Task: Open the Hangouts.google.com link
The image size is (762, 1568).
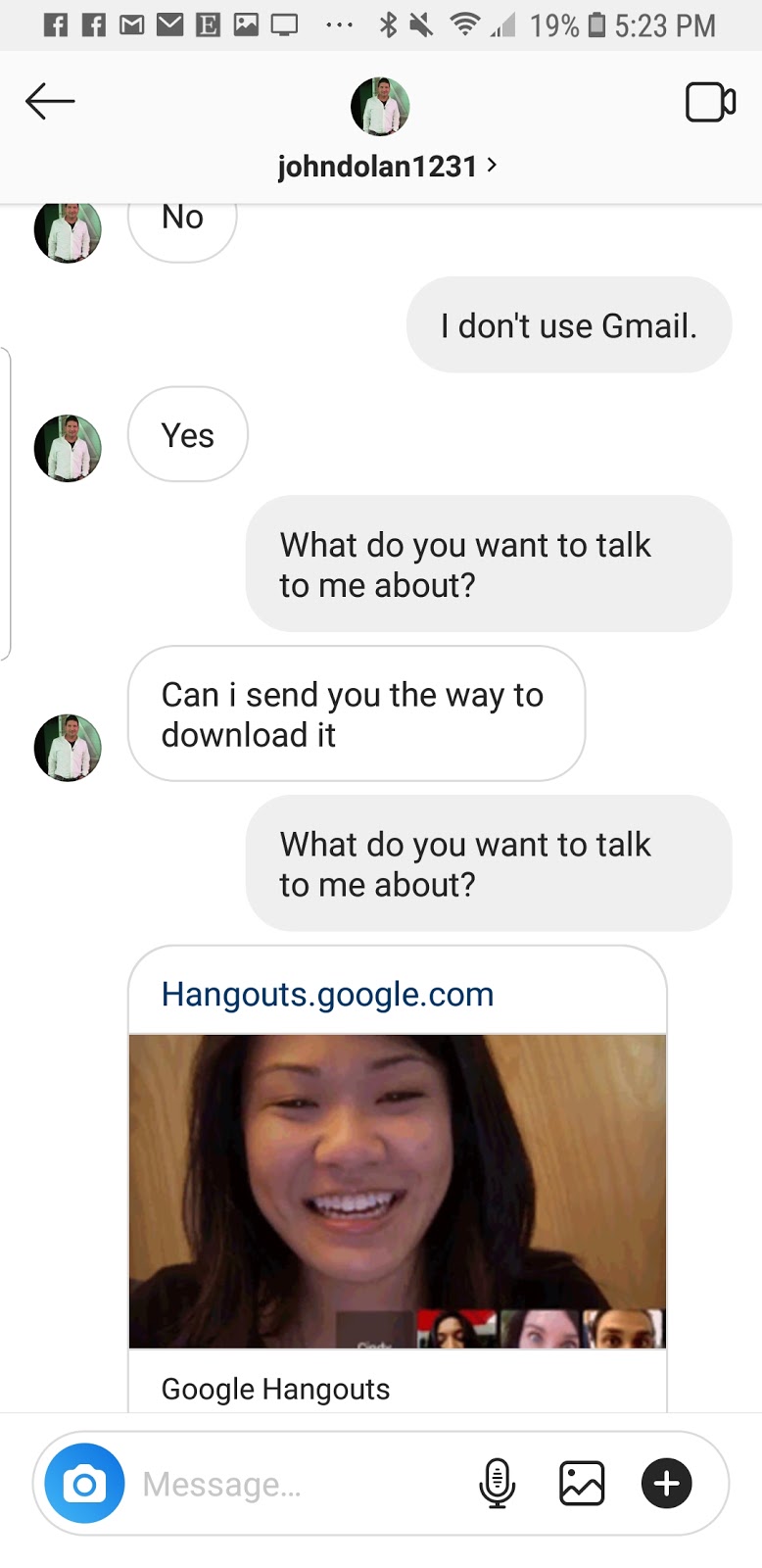Action: click(327, 994)
